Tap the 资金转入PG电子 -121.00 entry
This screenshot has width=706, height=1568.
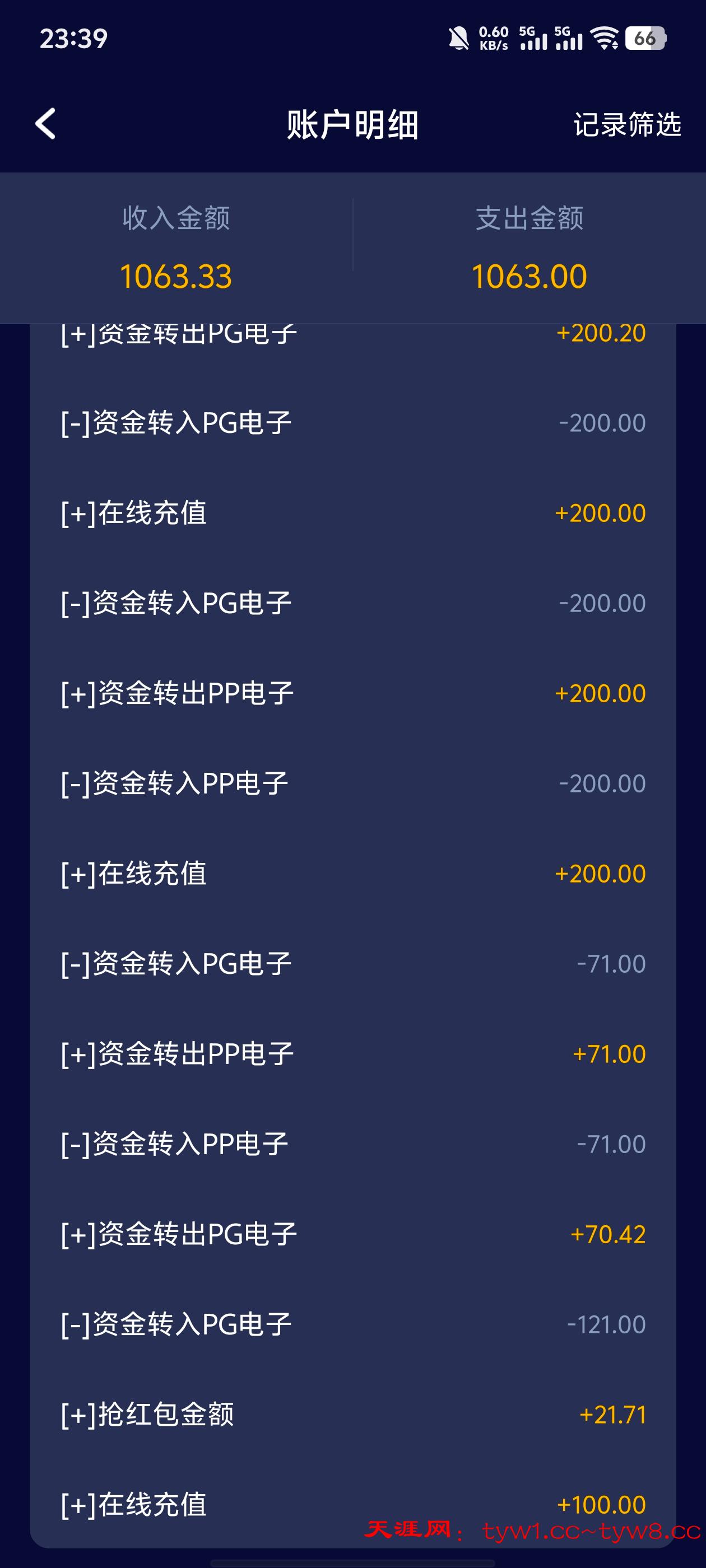point(354,1324)
